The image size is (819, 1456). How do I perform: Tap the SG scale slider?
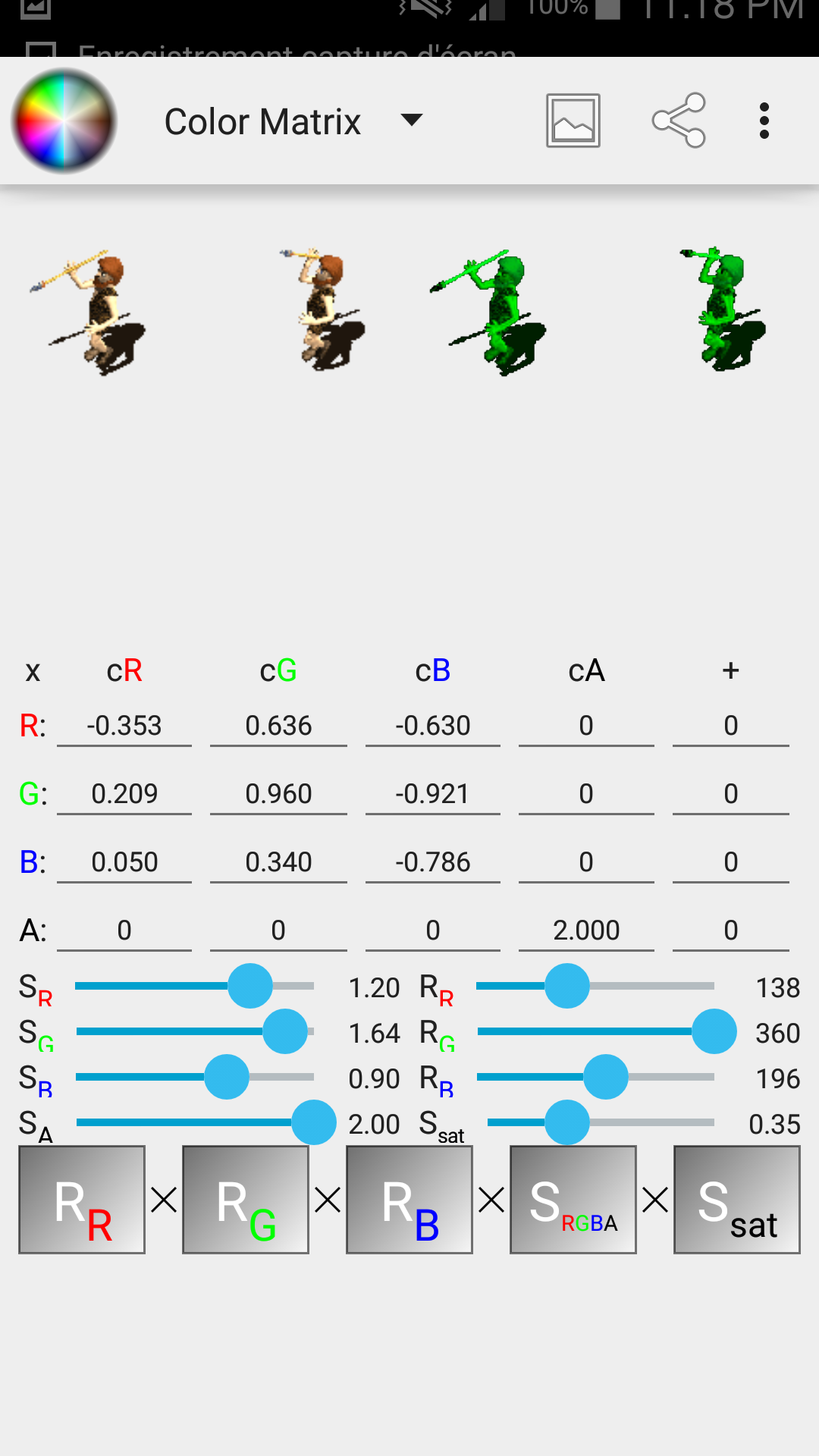[x=285, y=1031]
